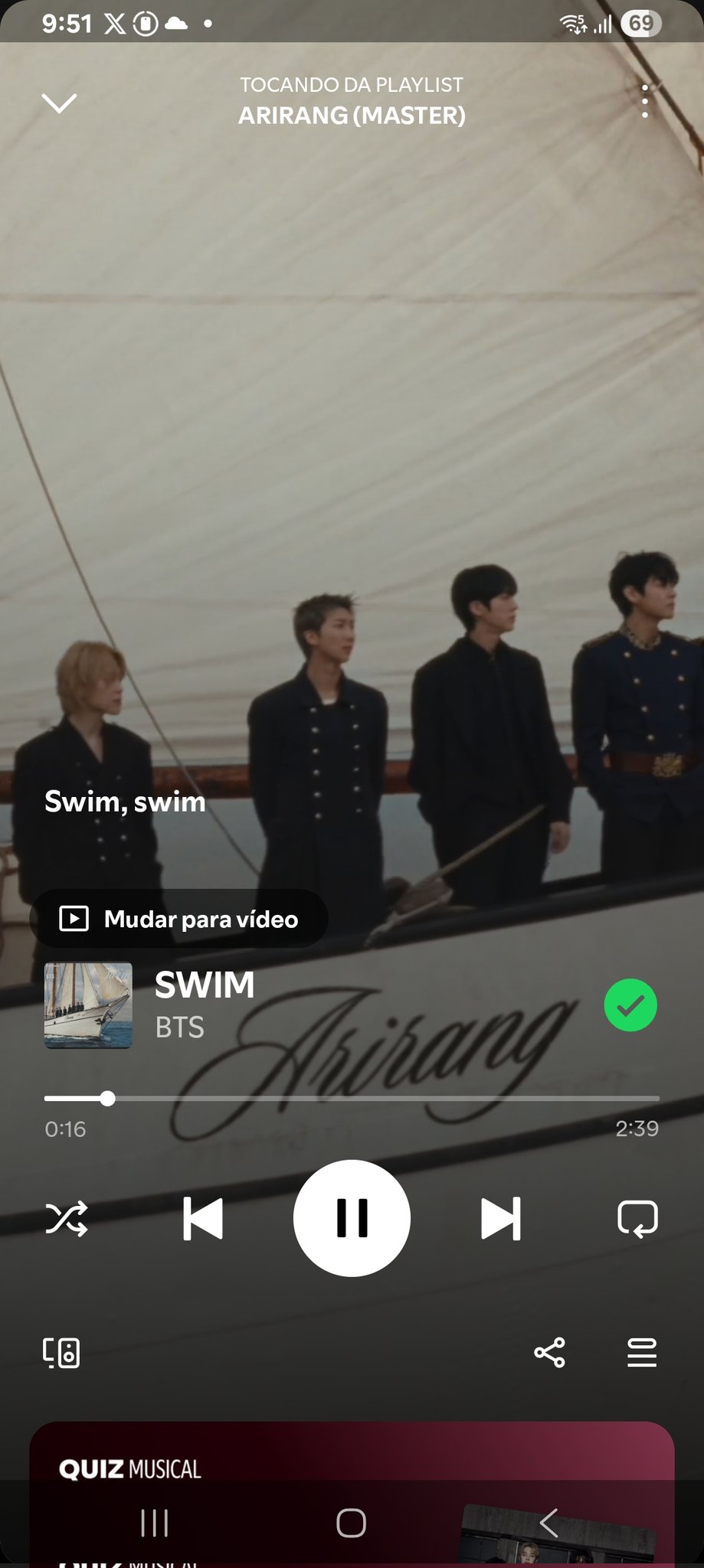The height and width of the screenshot is (1568, 704).
Task: Skip to the previous track
Action: pyautogui.click(x=203, y=1219)
